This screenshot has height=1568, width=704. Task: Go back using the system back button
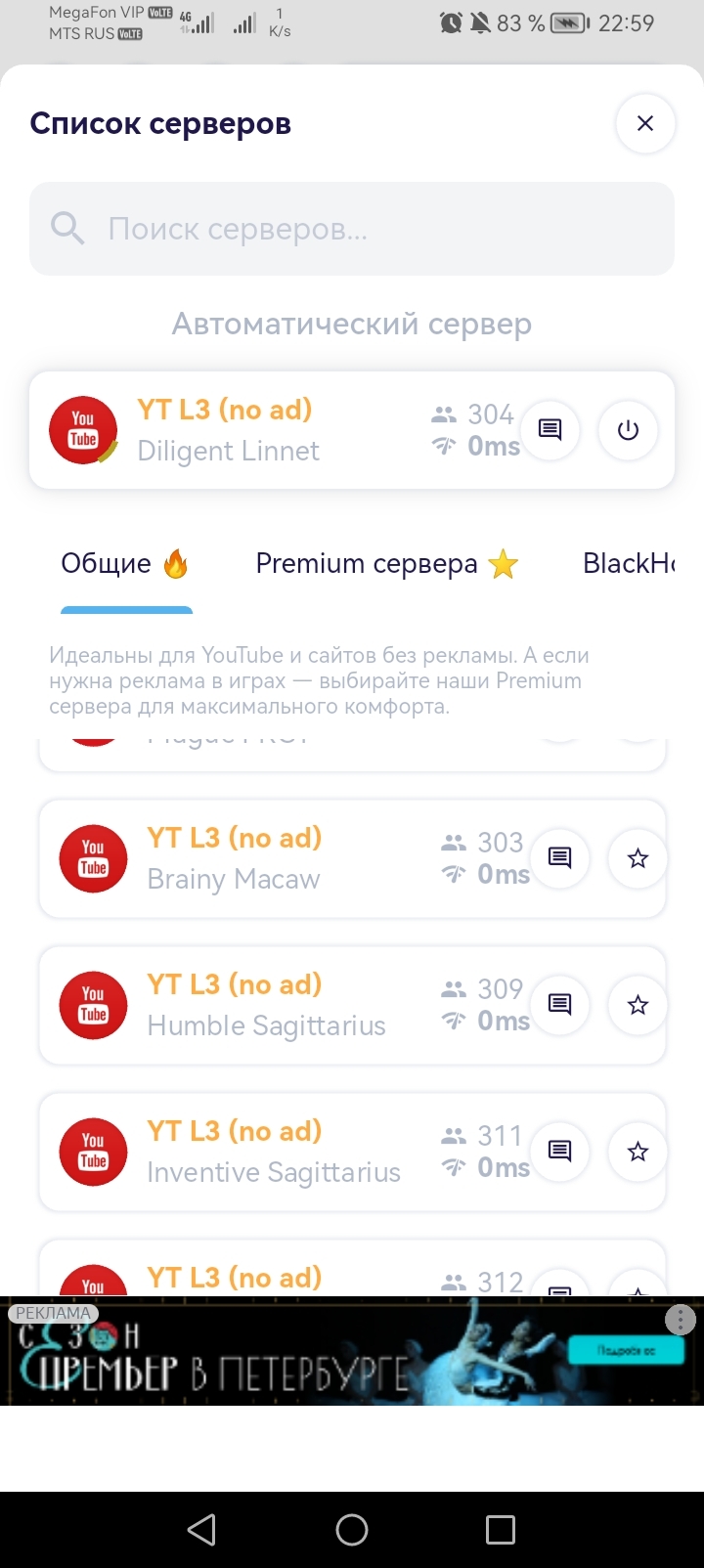click(x=201, y=1530)
